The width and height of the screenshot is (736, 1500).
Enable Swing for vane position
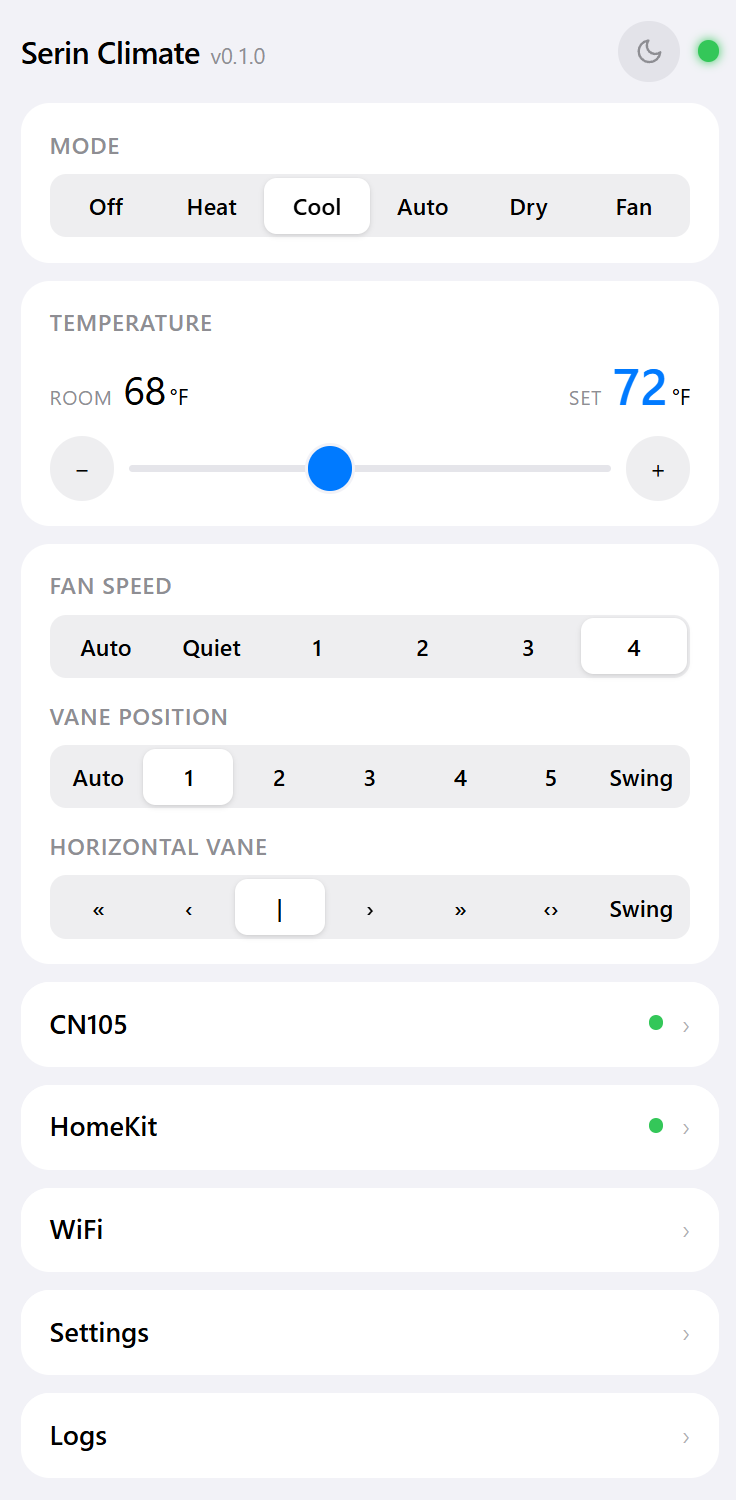tap(641, 777)
